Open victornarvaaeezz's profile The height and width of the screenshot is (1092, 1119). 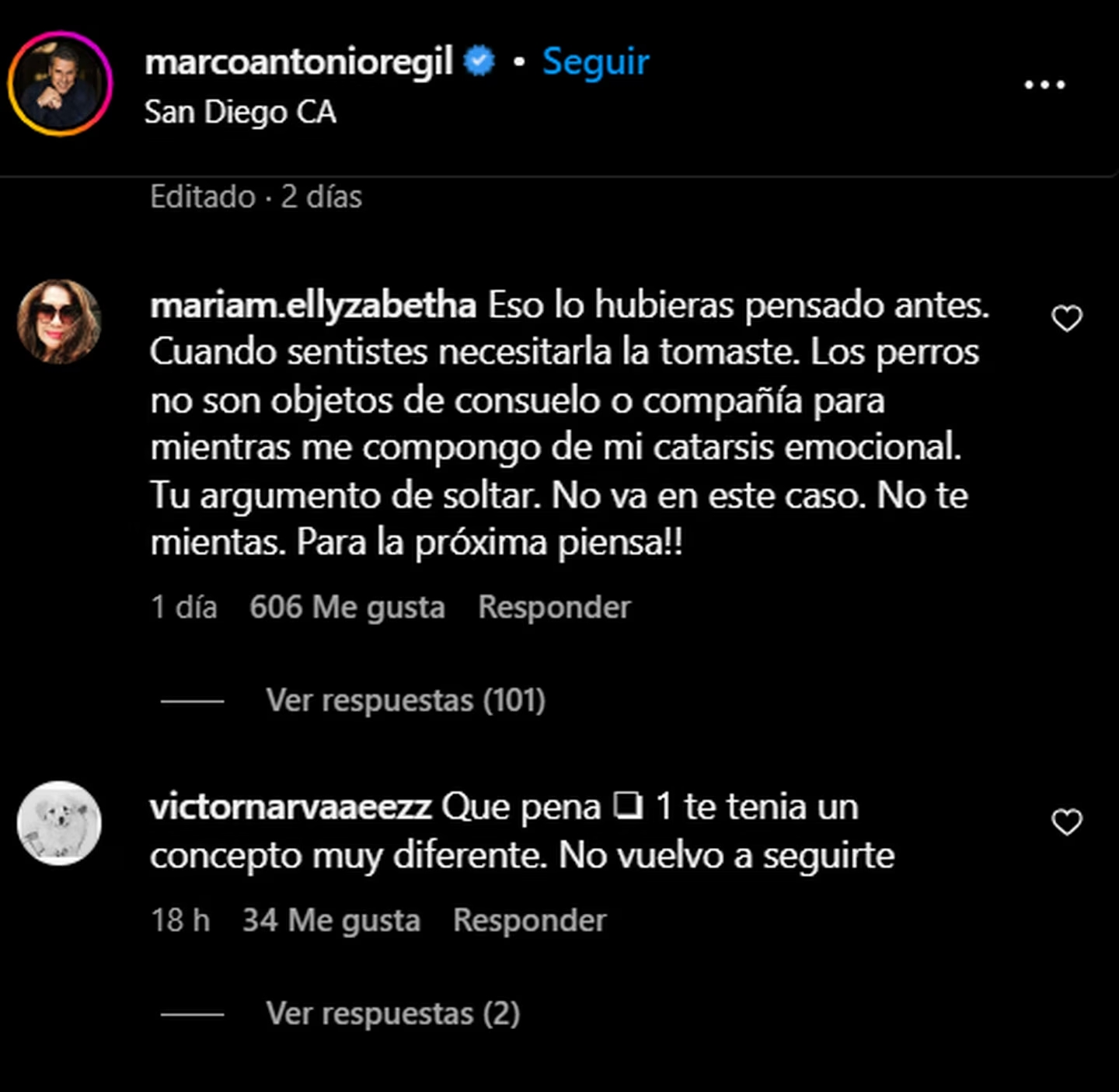(x=290, y=808)
